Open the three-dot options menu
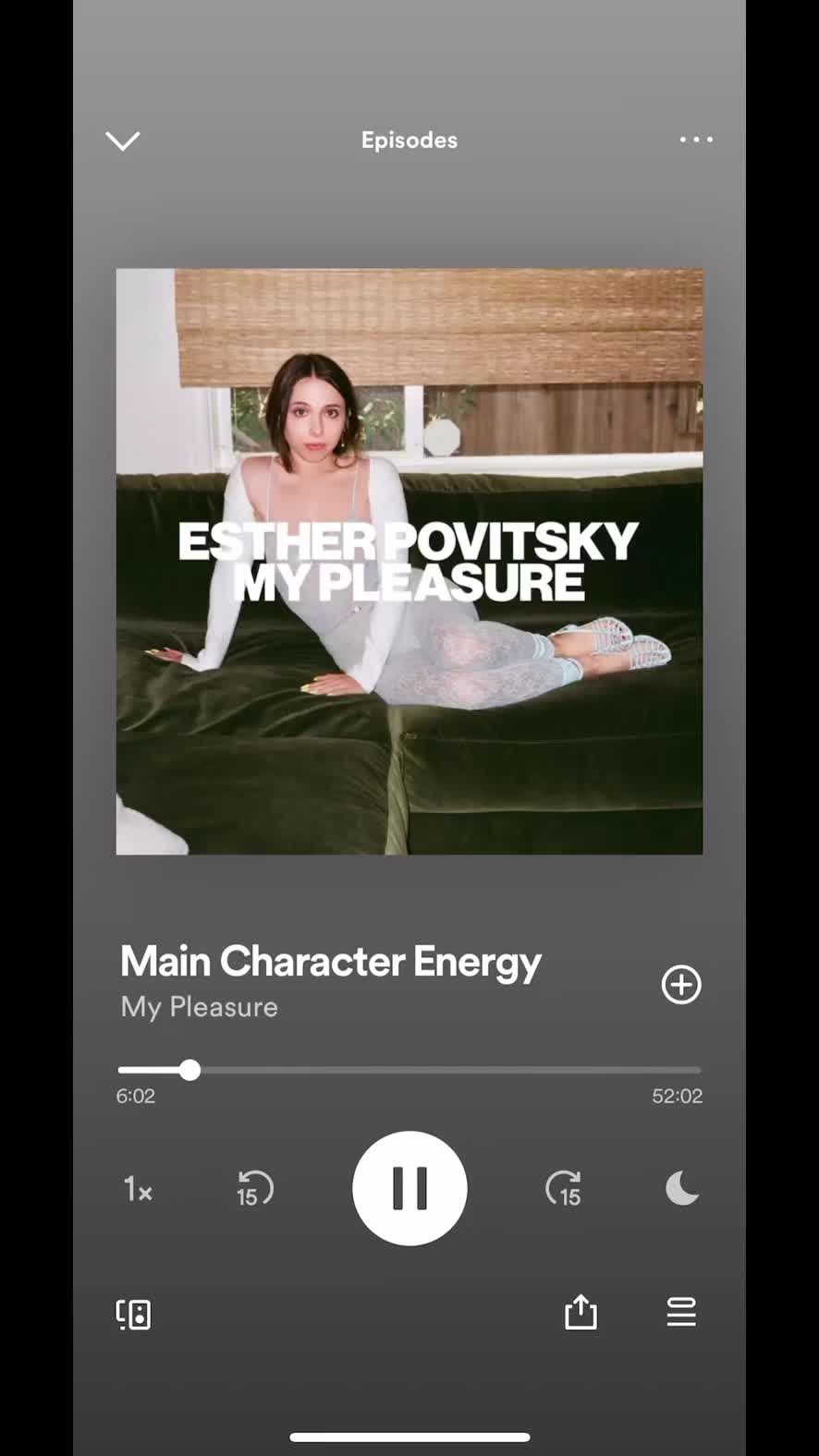The image size is (819, 1456). 696,140
